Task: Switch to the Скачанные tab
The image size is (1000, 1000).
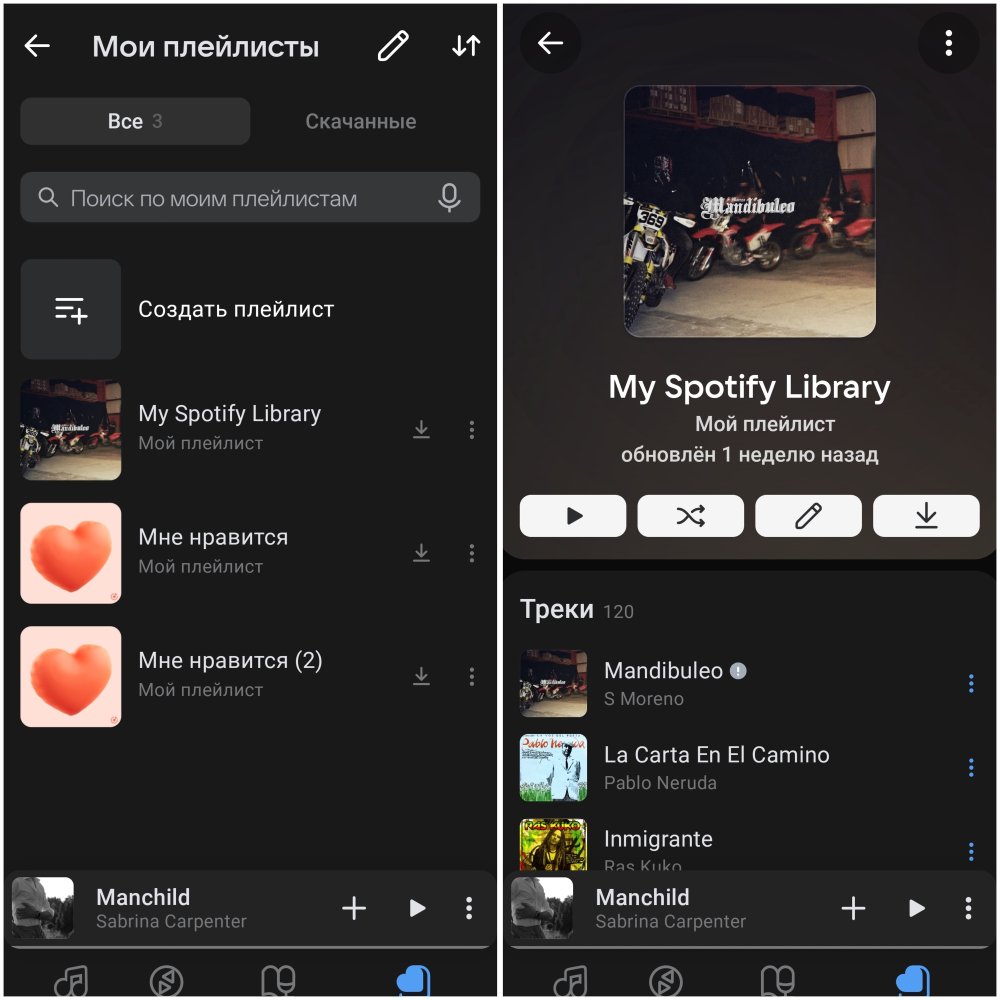Action: click(360, 122)
